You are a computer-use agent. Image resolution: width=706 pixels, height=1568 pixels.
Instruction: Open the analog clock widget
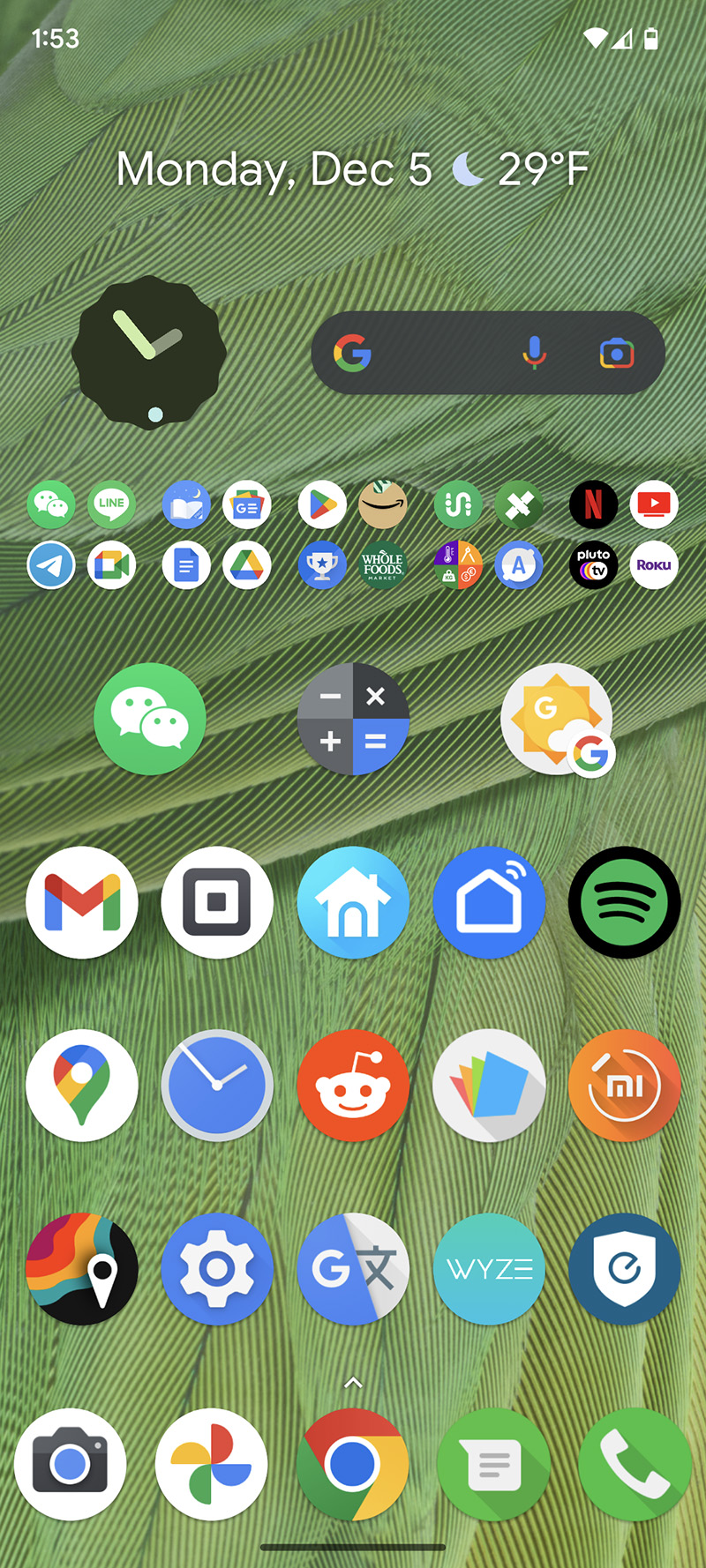[148, 353]
